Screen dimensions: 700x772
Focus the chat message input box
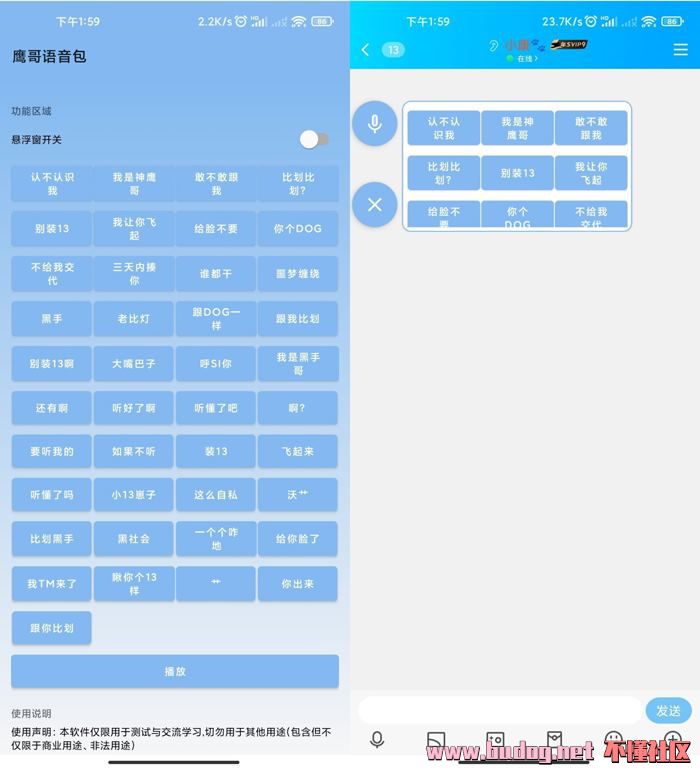pyautogui.click(x=499, y=711)
